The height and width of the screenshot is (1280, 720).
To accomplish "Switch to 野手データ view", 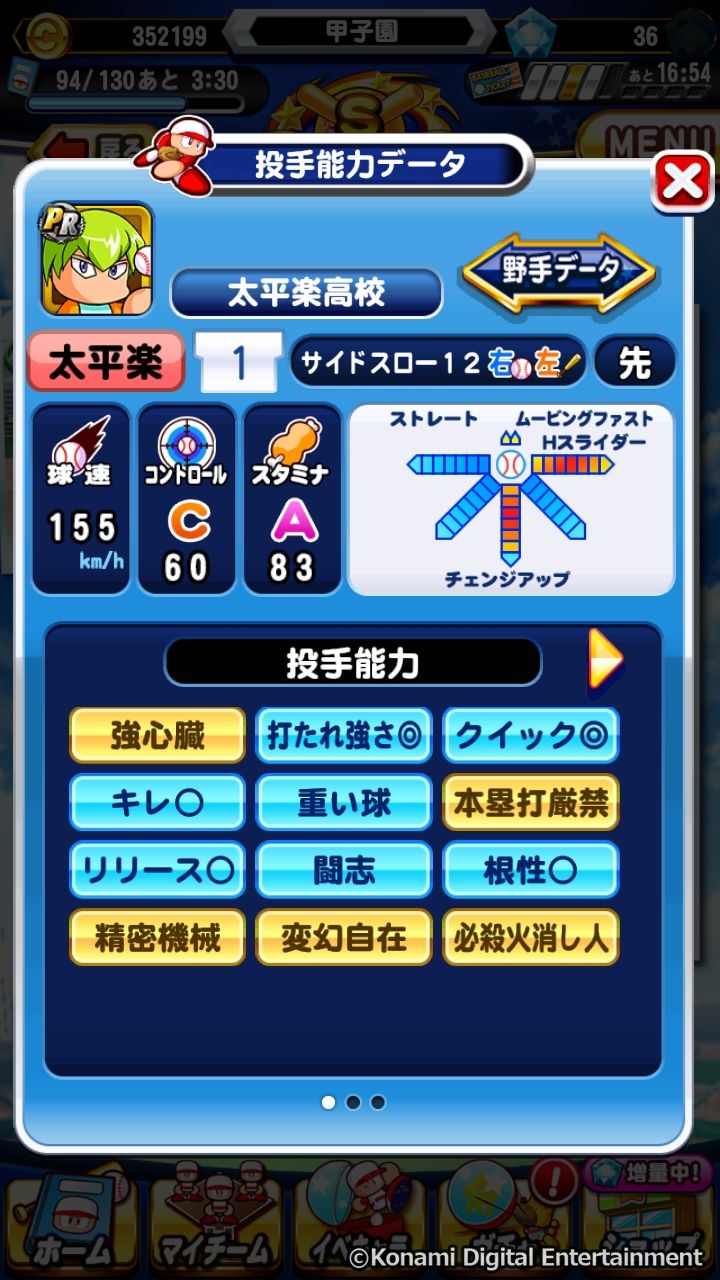I will pos(559,272).
